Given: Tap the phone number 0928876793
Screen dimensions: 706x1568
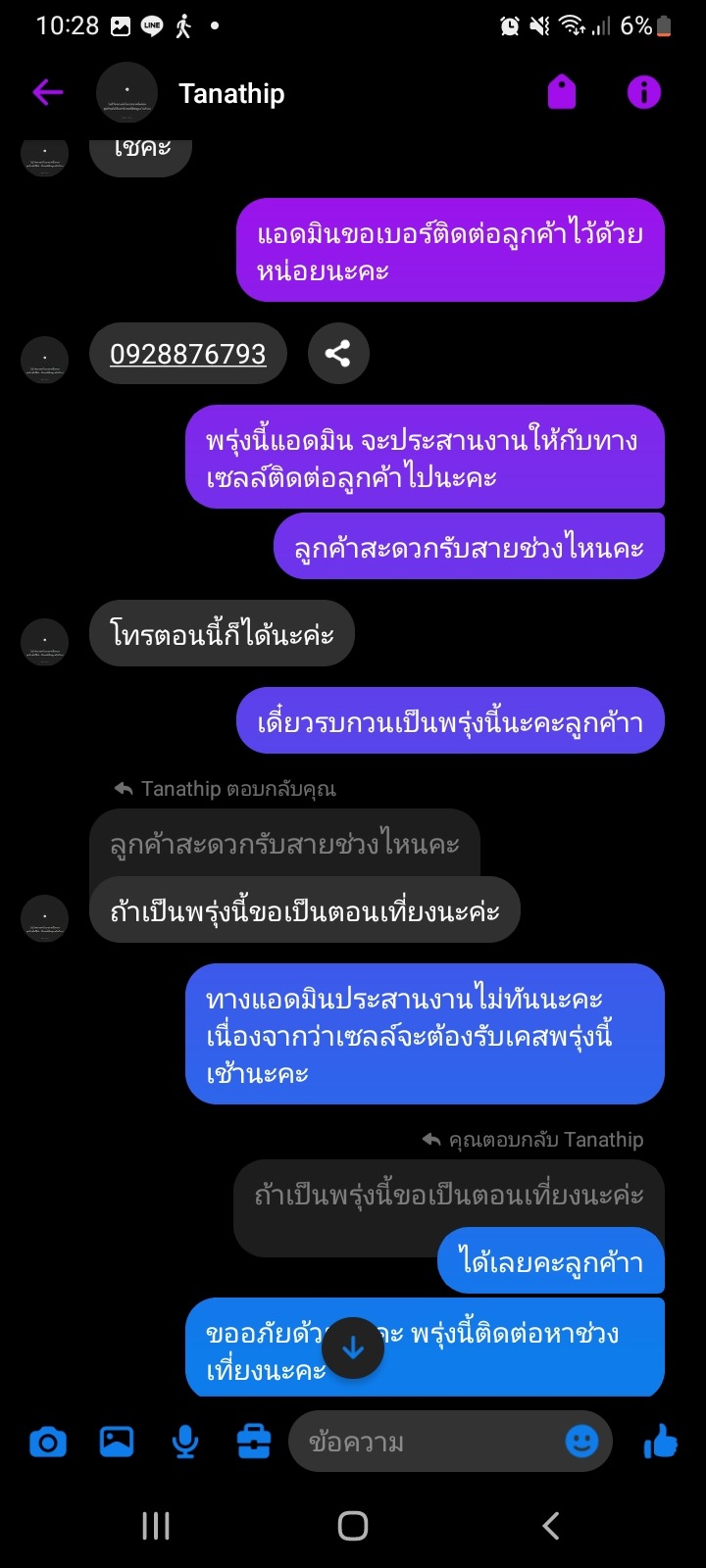Looking at the screenshot, I should (x=188, y=354).
